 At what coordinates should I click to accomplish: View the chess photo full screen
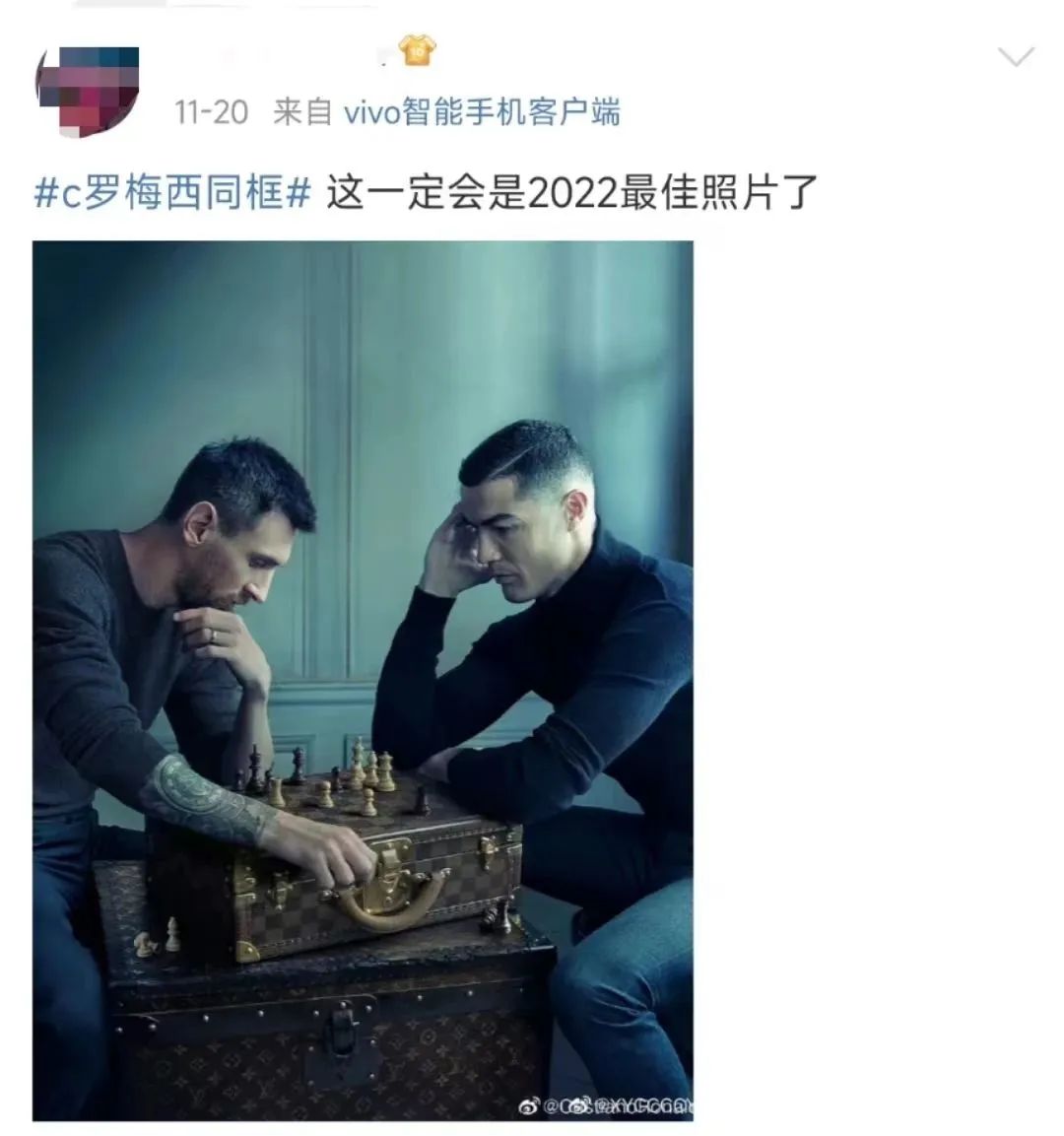point(363,680)
